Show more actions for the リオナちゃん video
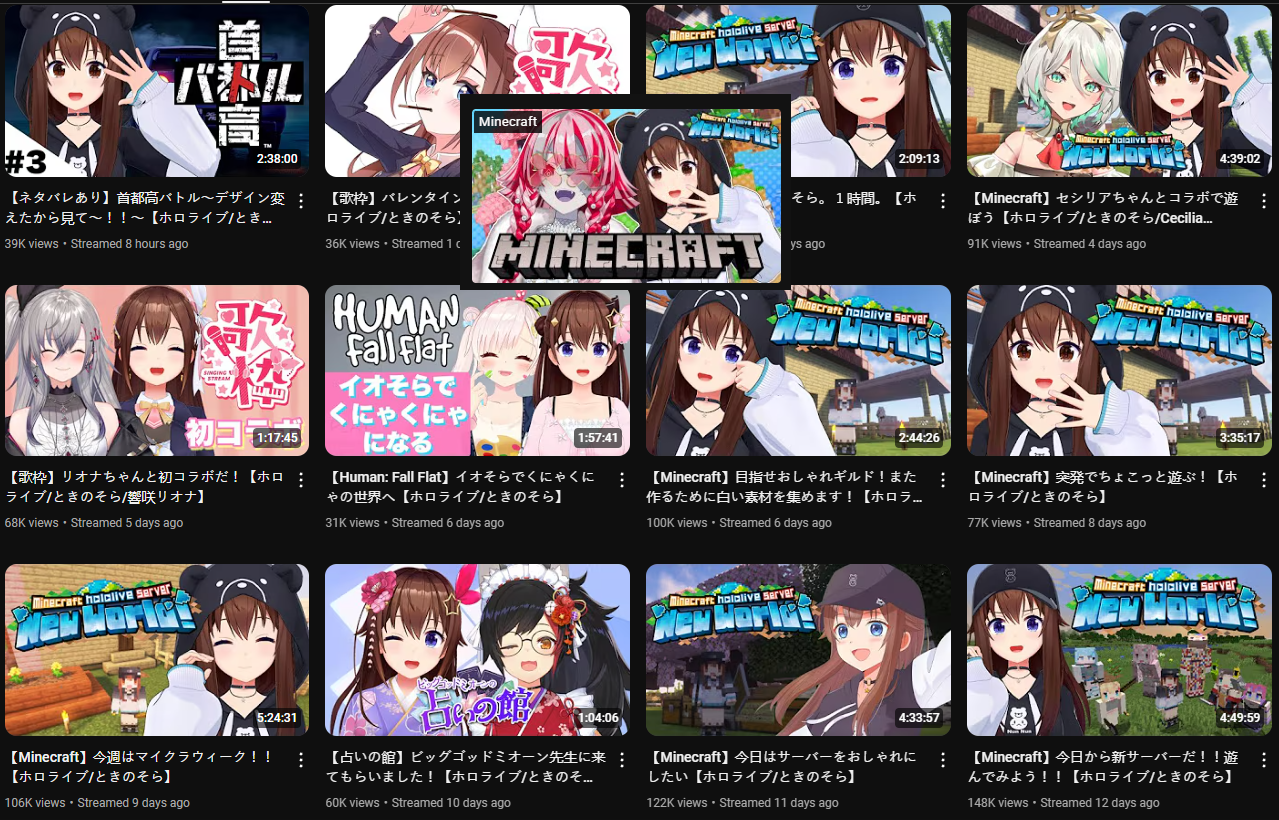 tap(301, 480)
